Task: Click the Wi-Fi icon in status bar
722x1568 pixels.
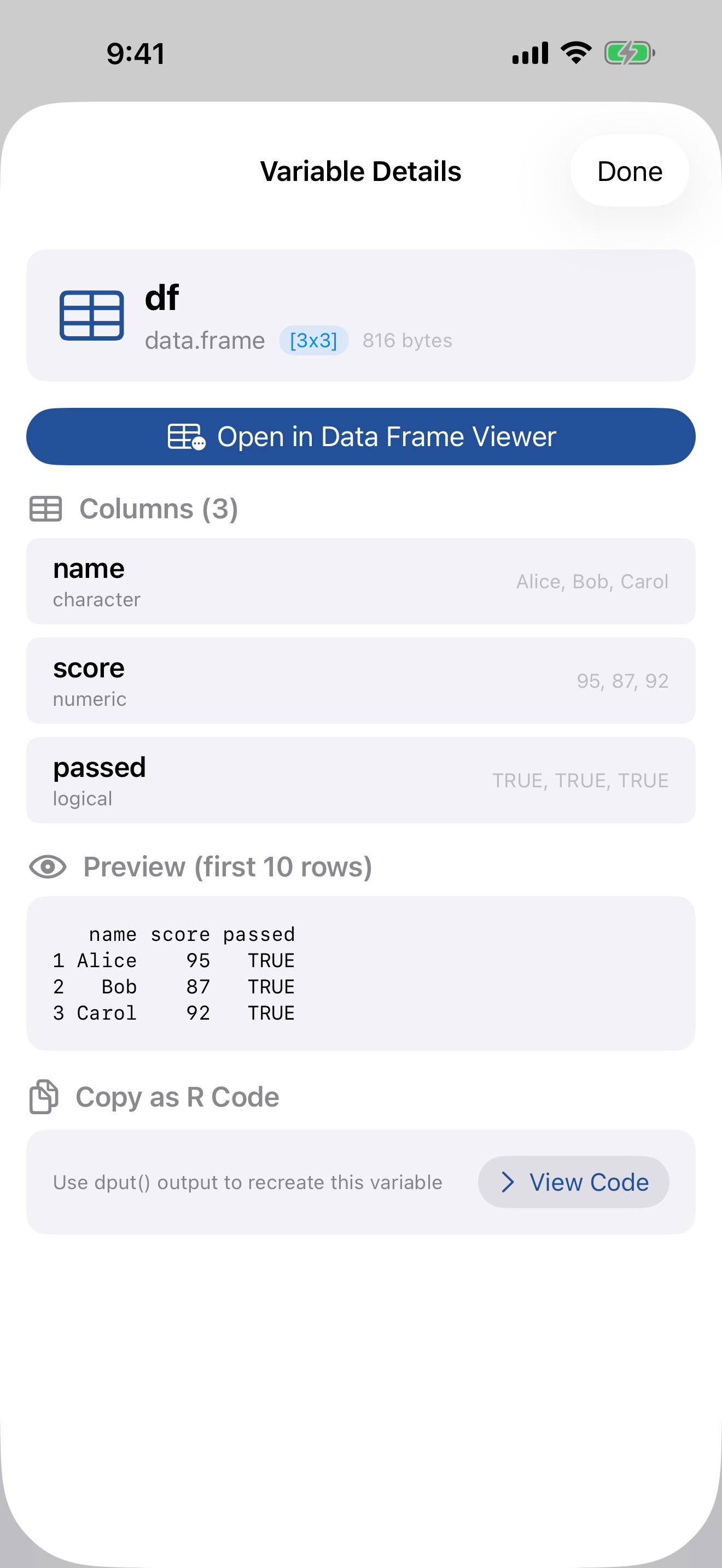Action: pyautogui.click(x=575, y=52)
